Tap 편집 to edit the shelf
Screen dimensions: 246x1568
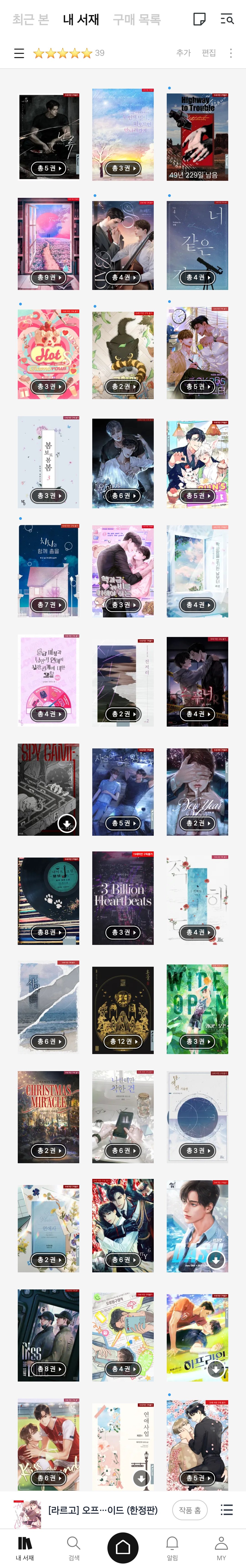[209, 53]
